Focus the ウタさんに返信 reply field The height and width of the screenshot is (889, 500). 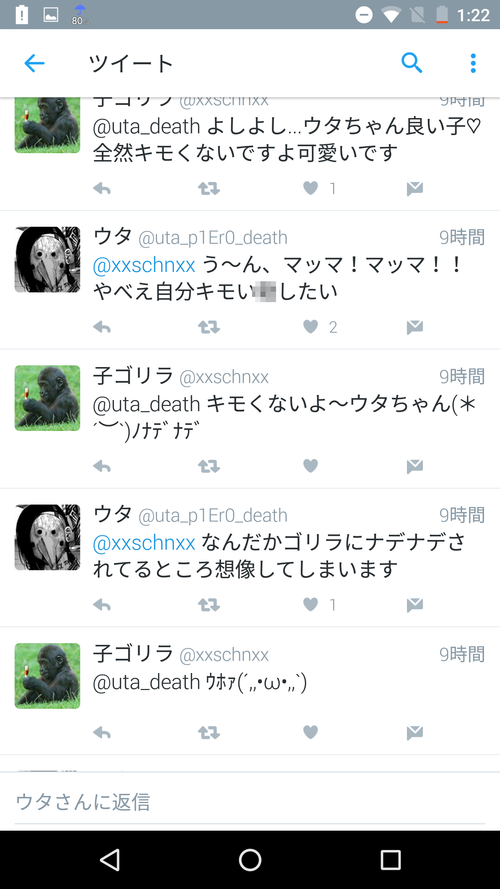click(x=250, y=802)
